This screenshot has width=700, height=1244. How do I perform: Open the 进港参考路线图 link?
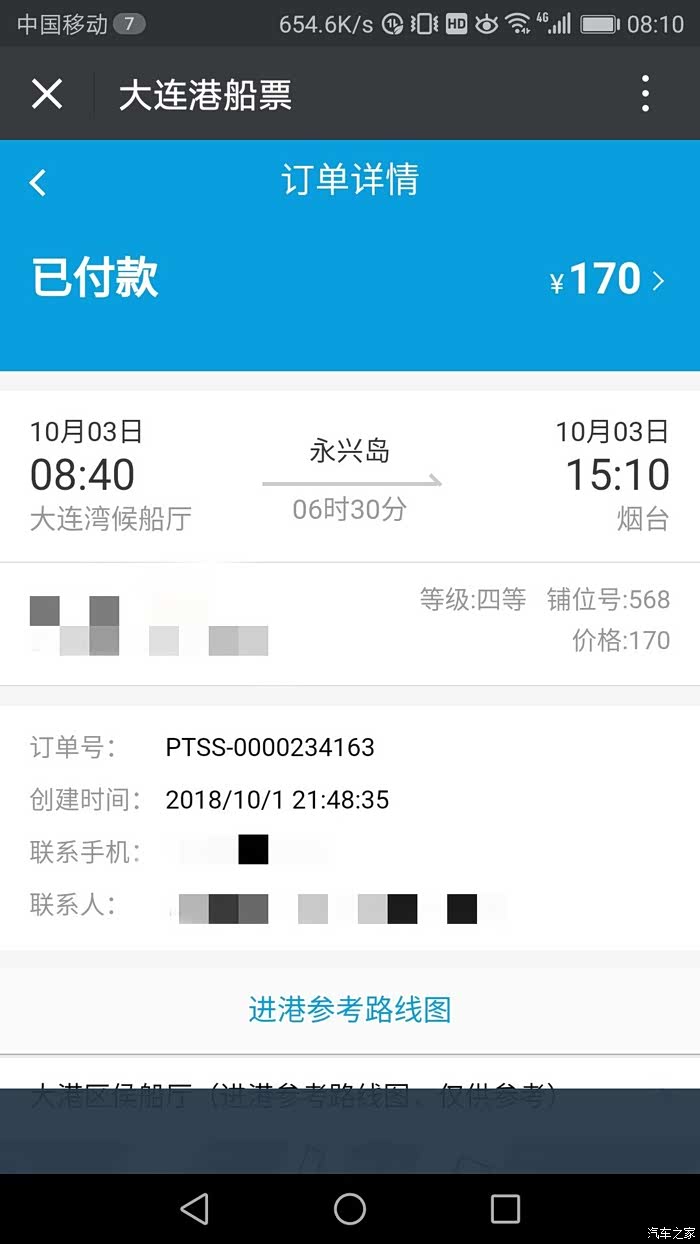click(x=350, y=1009)
